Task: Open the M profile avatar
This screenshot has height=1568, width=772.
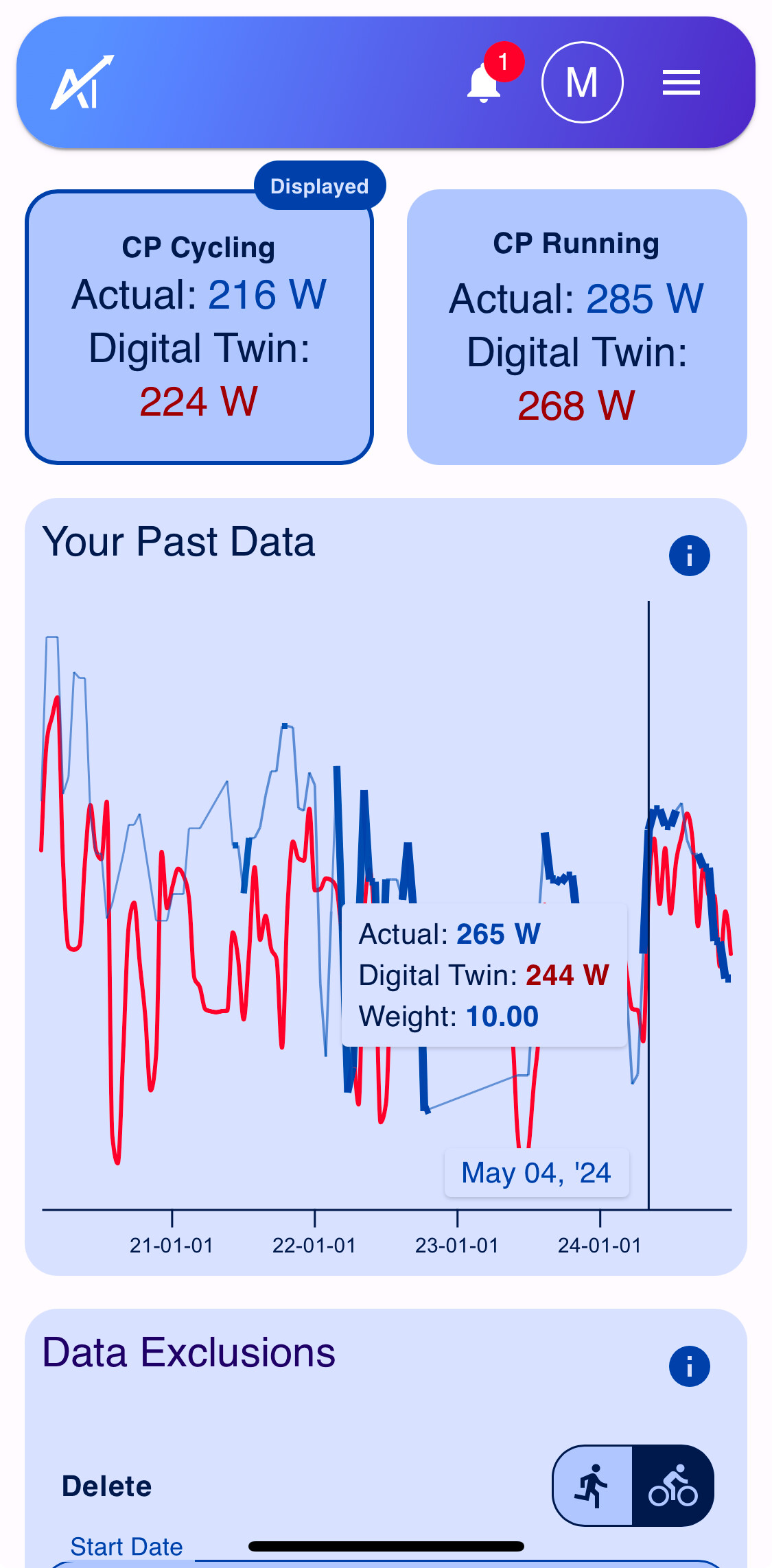Action: 582,82
